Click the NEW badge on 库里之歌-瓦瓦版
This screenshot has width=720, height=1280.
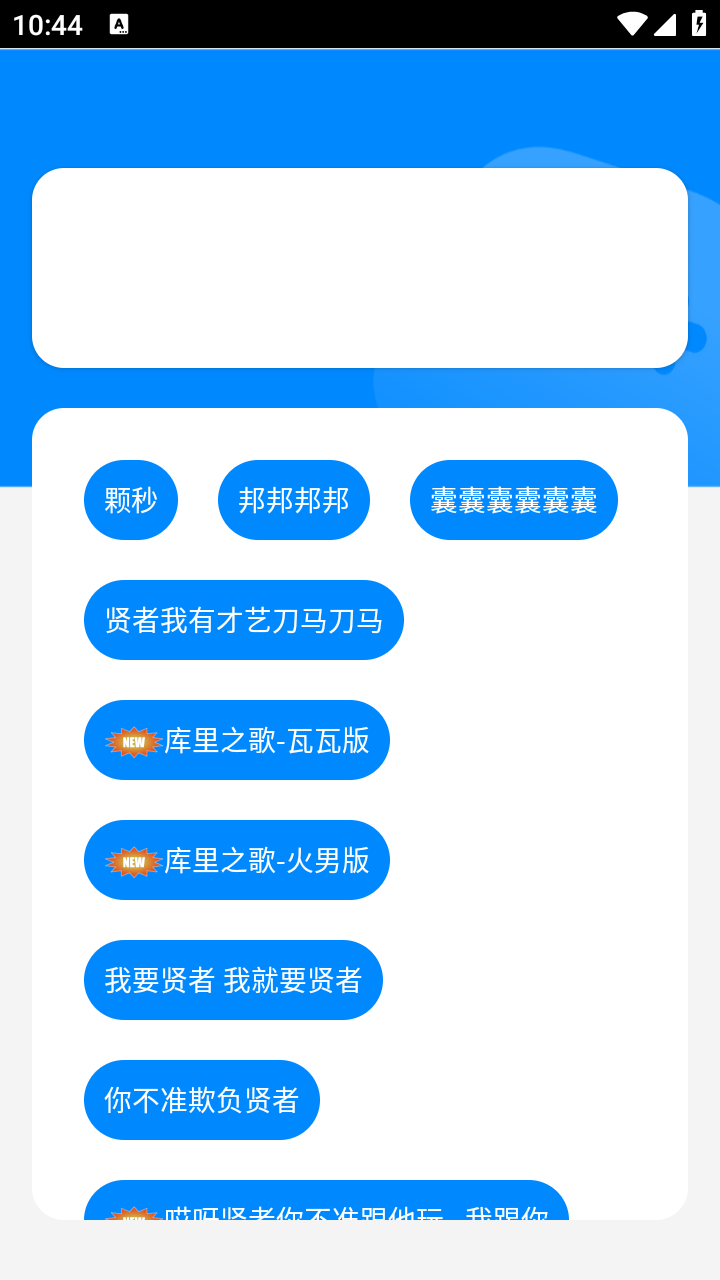coord(133,740)
